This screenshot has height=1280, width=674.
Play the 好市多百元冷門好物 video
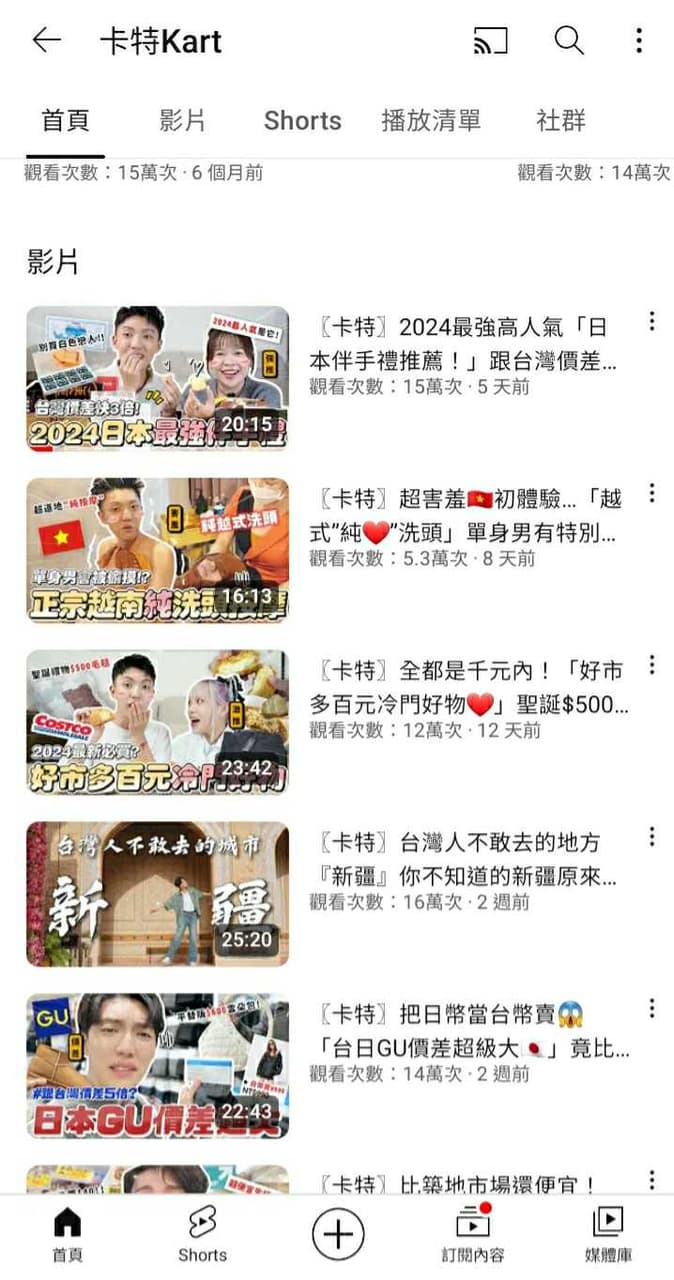point(157,722)
